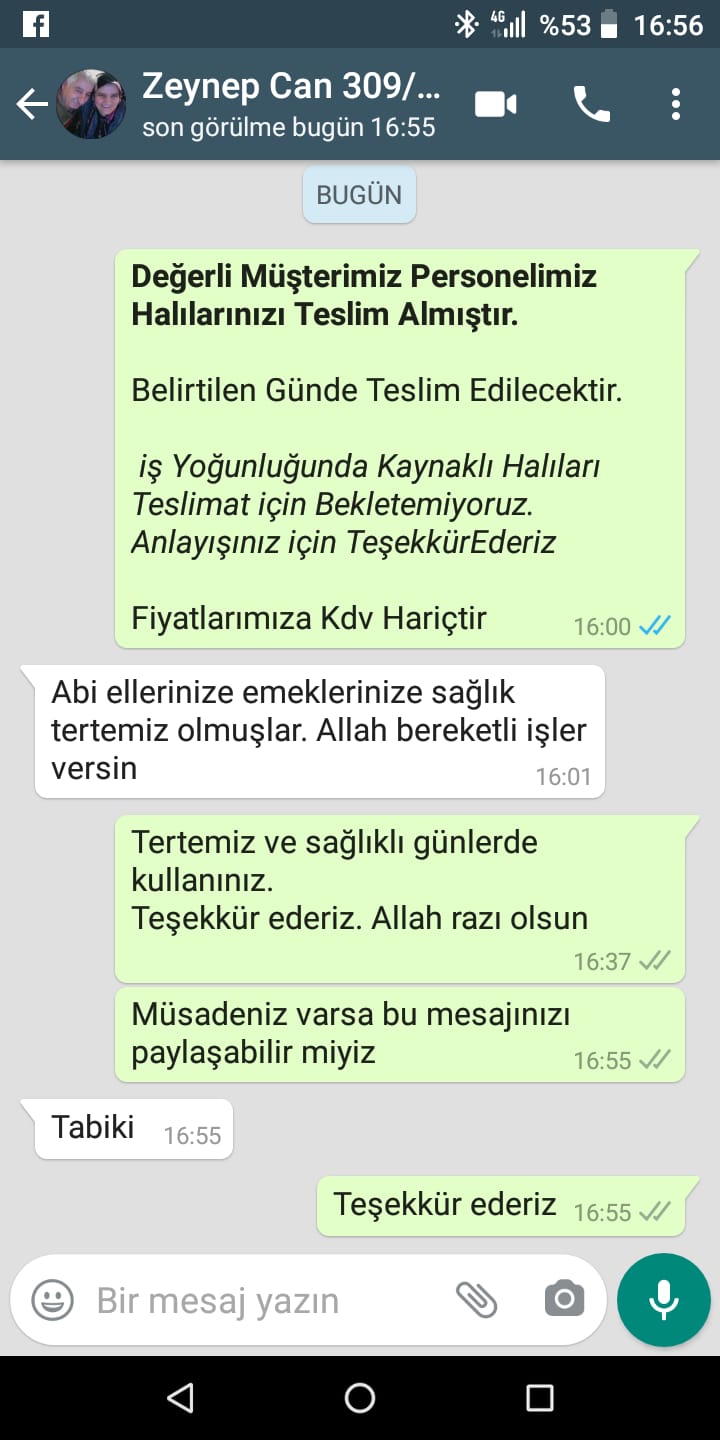Focus the 'Bir mesaj yazın' message field
This screenshot has height=1440, width=720.
pyautogui.click(x=260, y=1300)
